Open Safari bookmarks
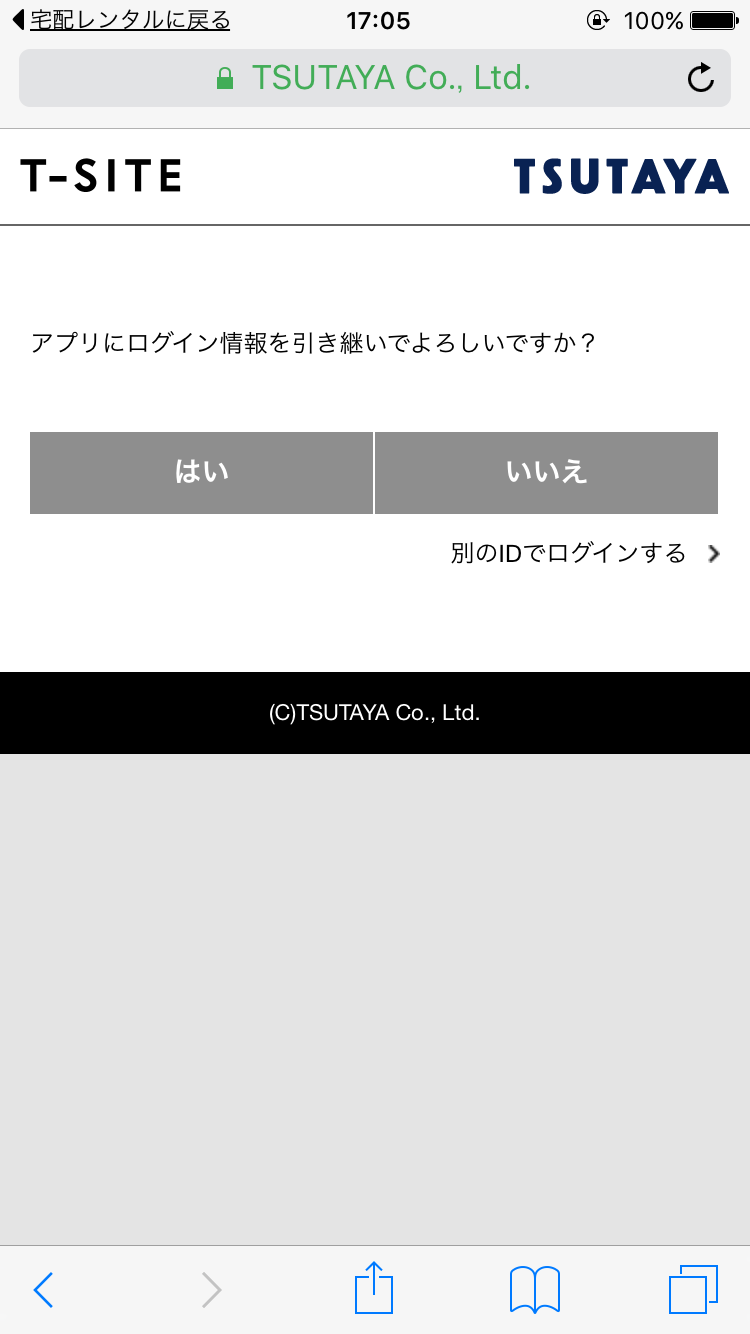 tap(534, 1289)
